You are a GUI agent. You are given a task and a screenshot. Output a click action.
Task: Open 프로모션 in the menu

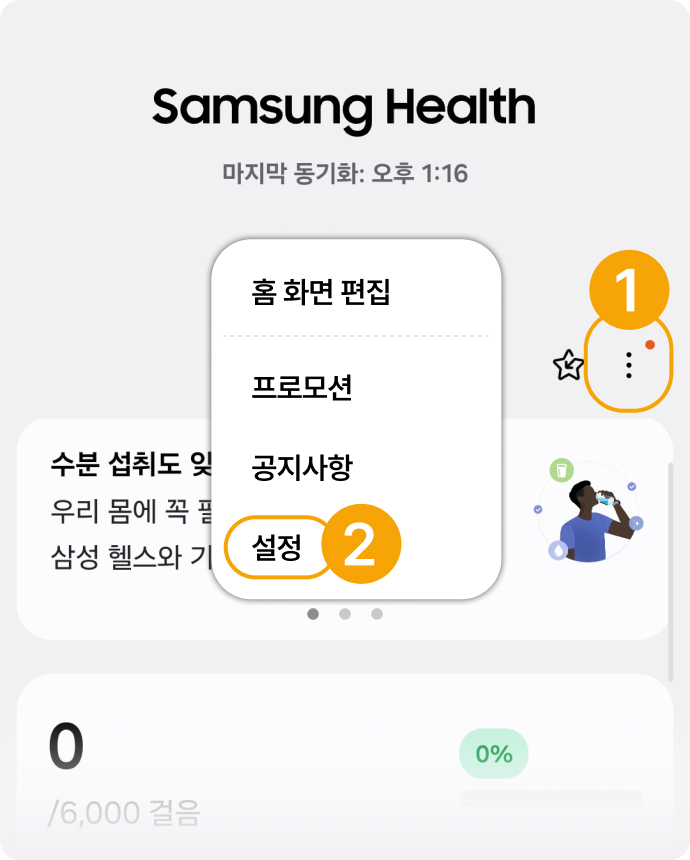[x=301, y=387]
